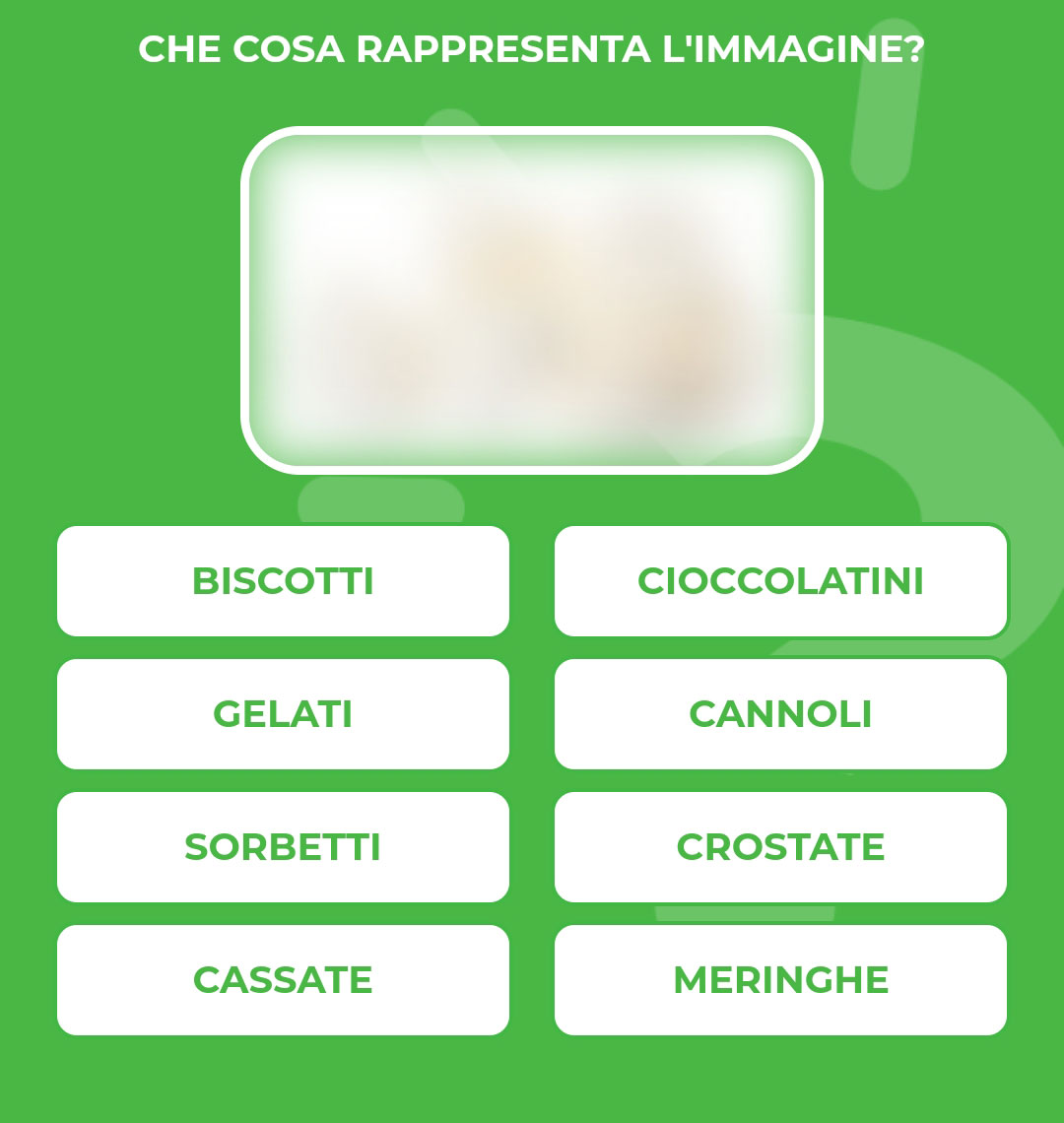This screenshot has height=1123, width=1064.
Task: Pick the GELATI option
Action: pos(283,714)
